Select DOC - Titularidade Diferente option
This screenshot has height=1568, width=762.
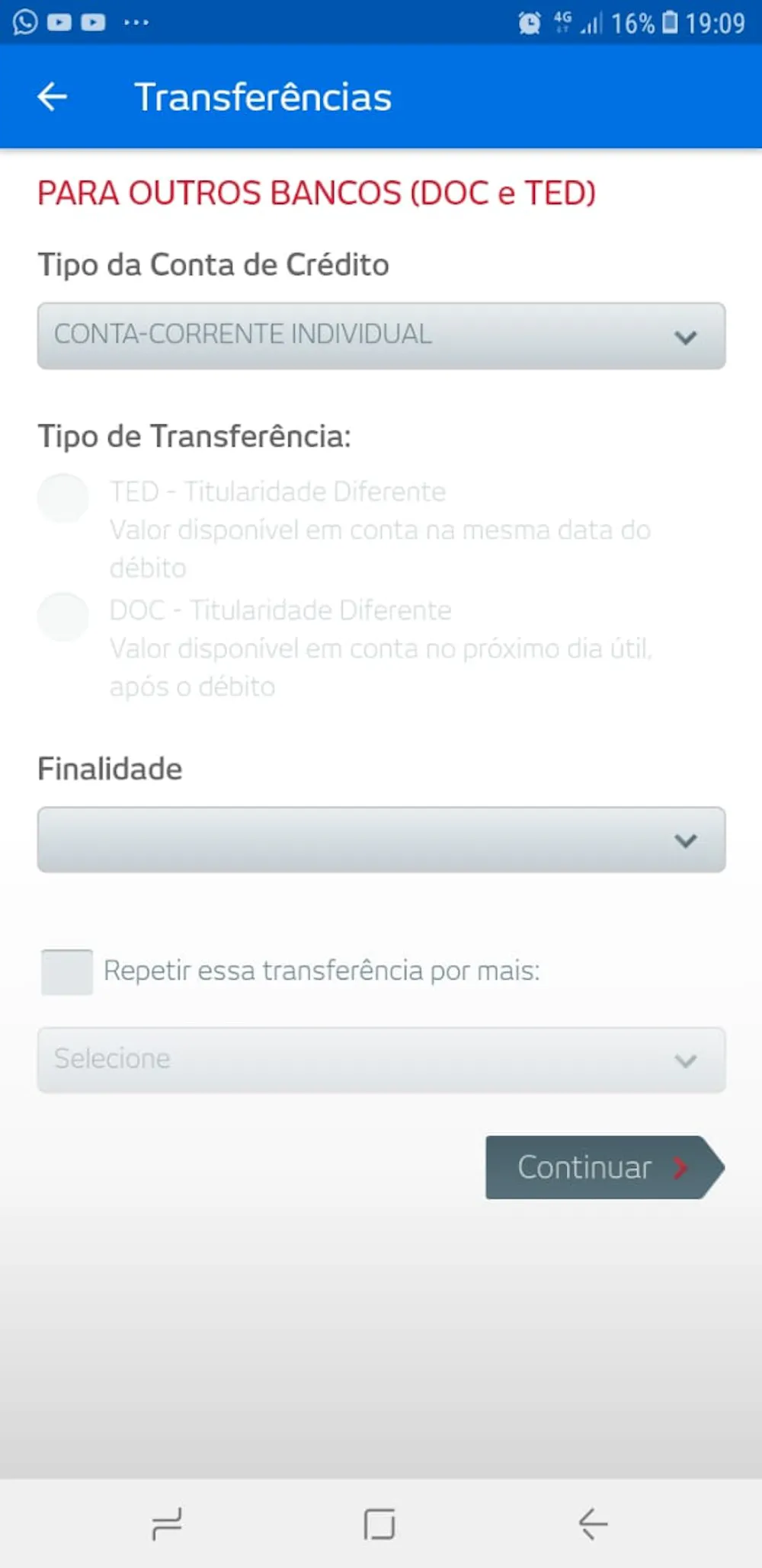63,616
